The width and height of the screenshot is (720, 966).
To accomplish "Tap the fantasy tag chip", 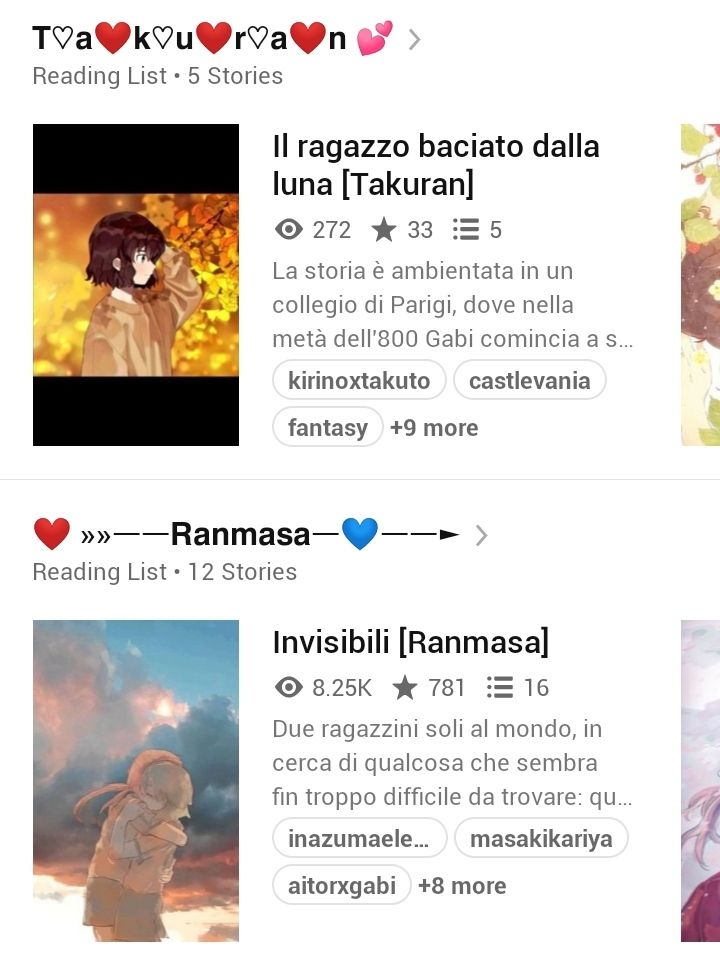I will click(328, 428).
